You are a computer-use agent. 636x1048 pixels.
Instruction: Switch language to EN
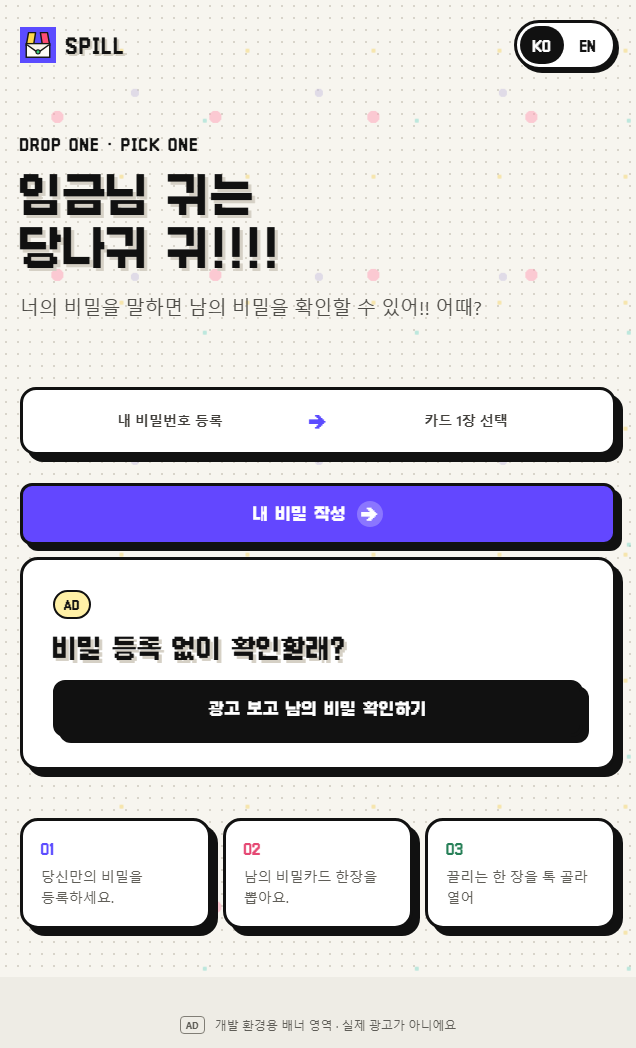(x=587, y=46)
